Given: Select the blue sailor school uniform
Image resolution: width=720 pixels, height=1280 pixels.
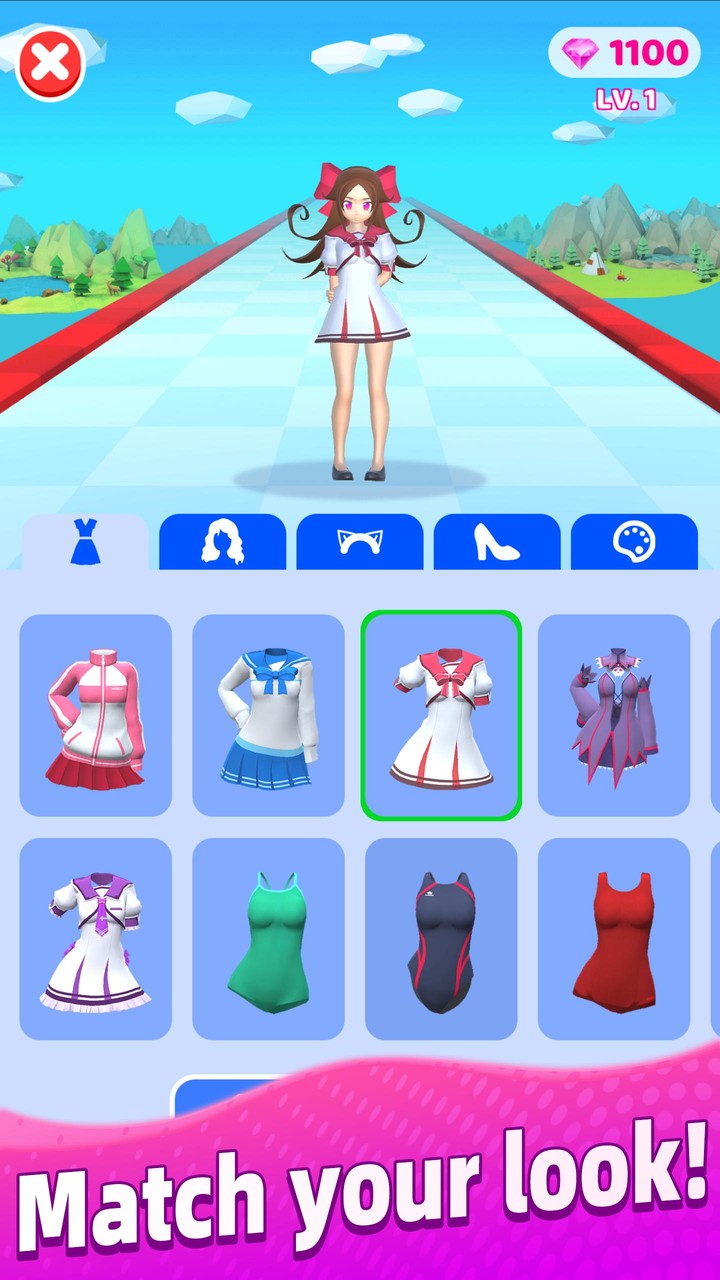Looking at the screenshot, I should click(269, 715).
